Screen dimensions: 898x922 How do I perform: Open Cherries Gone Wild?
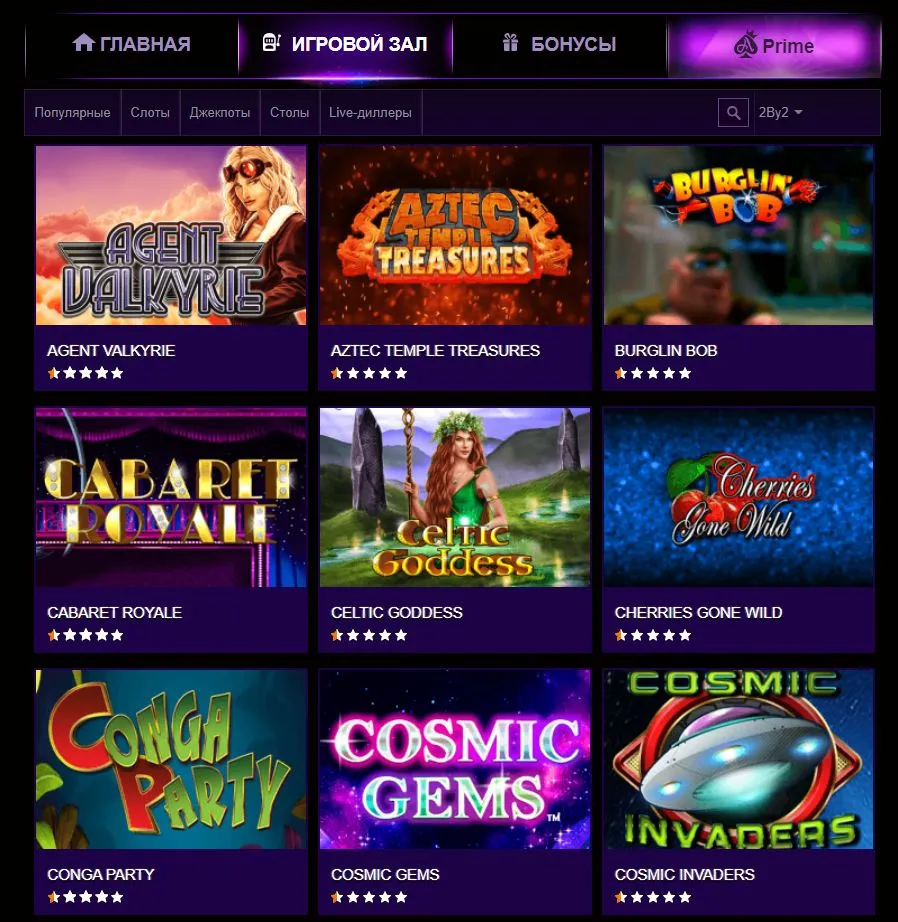coord(739,497)
